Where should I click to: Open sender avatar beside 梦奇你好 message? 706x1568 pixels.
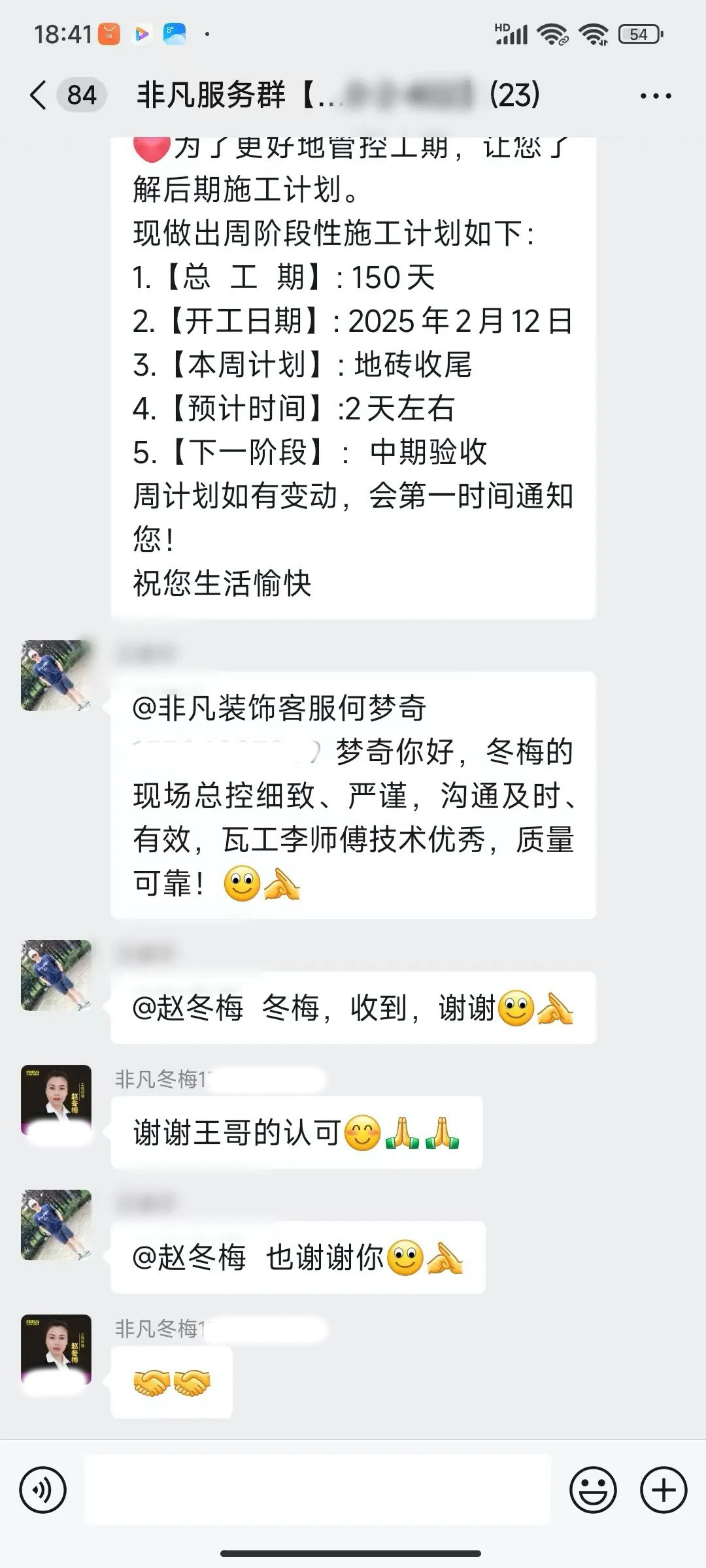[x=56, y=676]
